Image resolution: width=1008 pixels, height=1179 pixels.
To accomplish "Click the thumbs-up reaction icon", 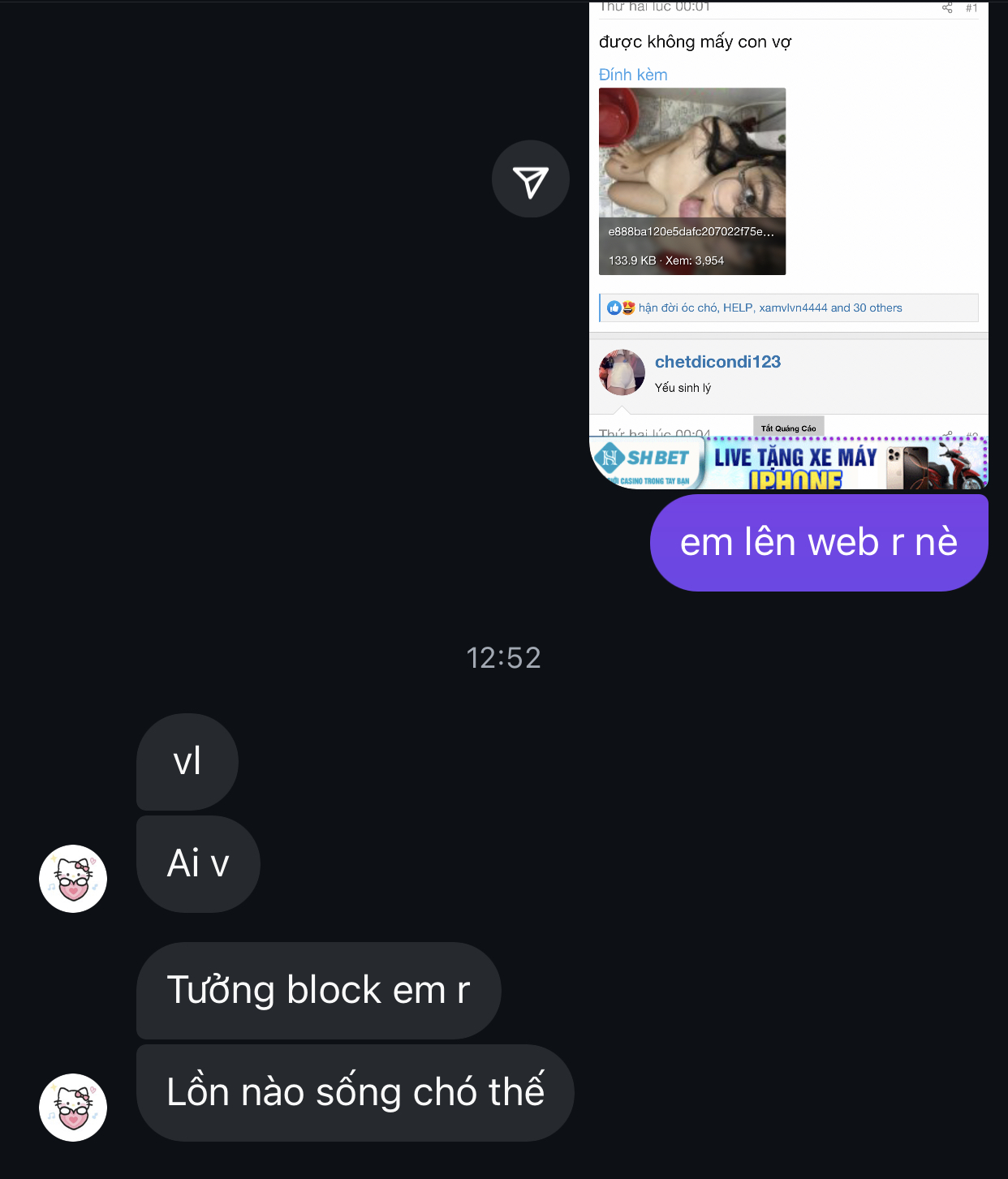I will point(613,307).
